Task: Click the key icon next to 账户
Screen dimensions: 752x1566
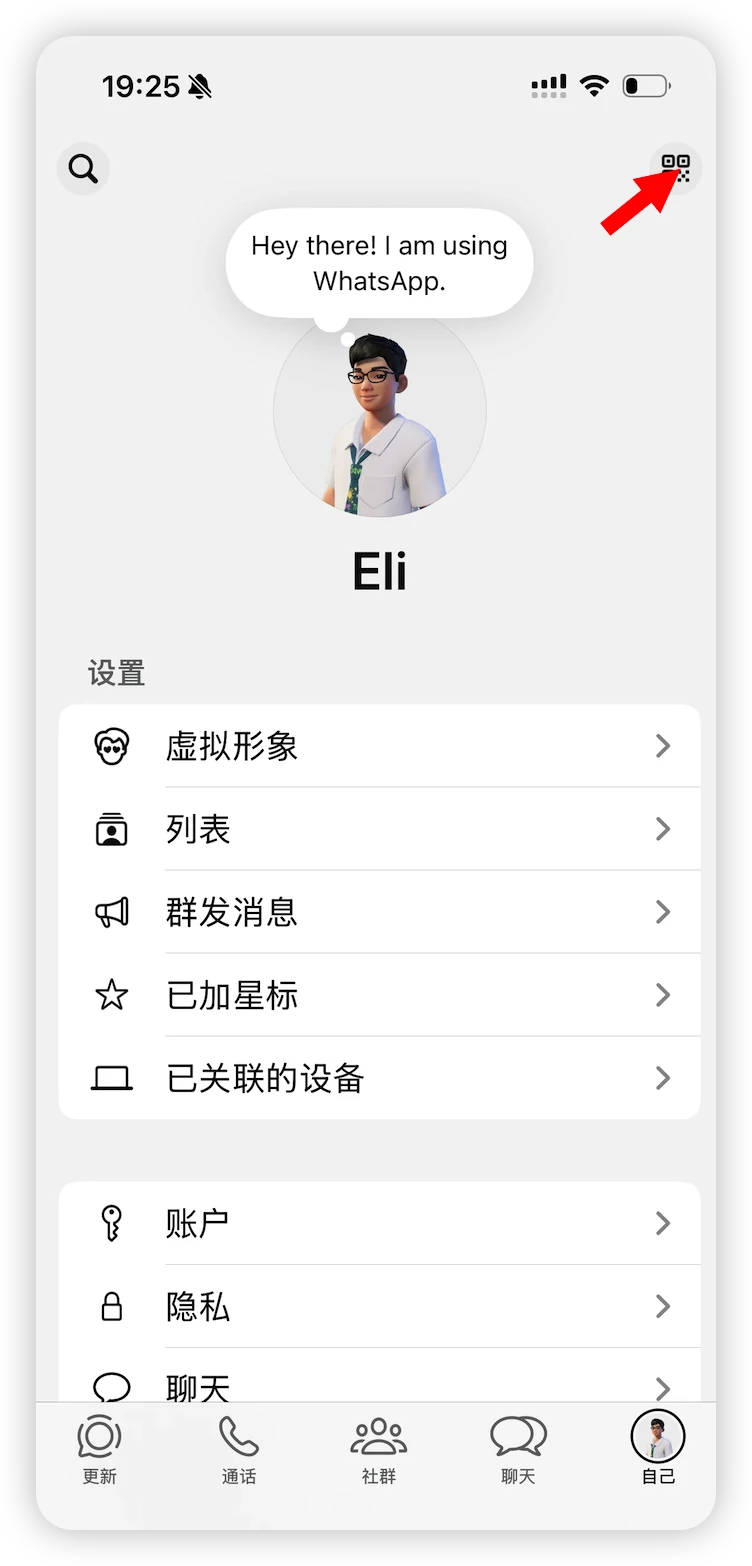Action: point(112,1223)
